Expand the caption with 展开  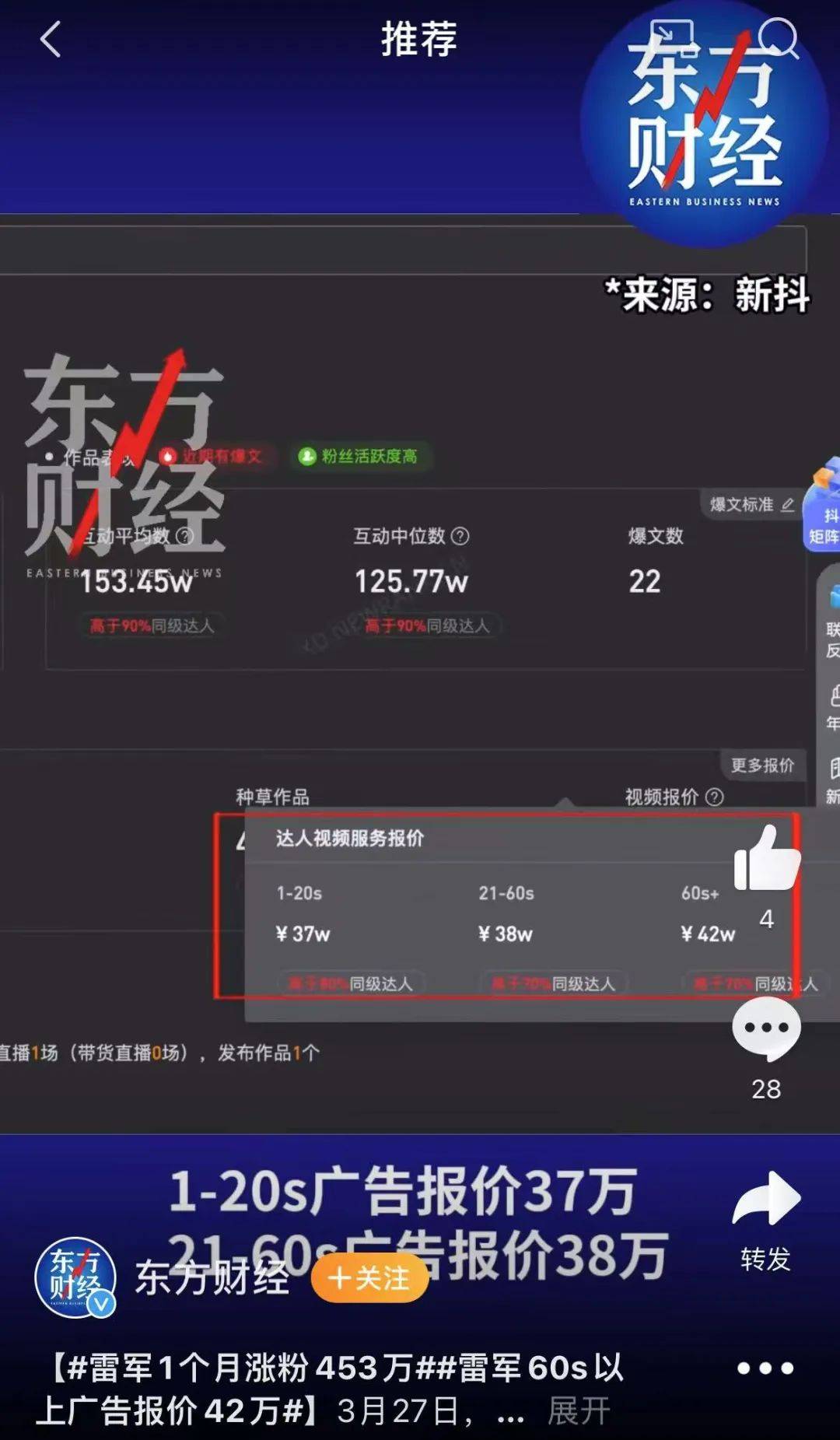579,1410
